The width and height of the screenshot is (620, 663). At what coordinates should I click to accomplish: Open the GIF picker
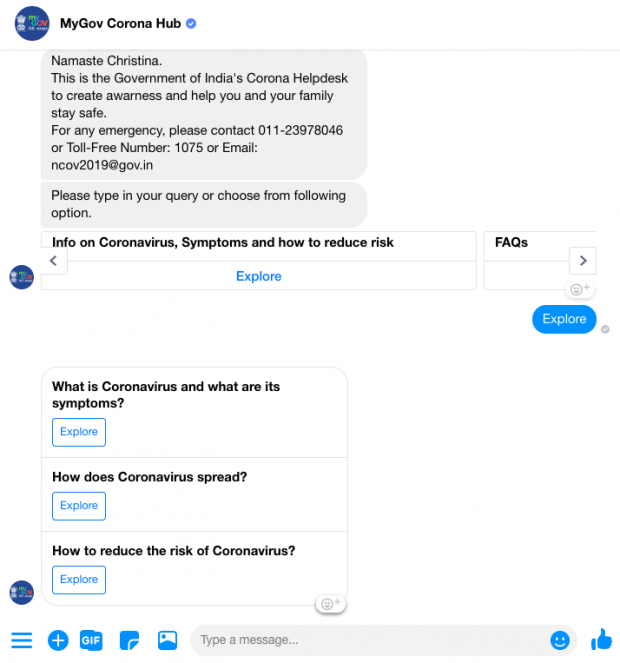point(92,640)
